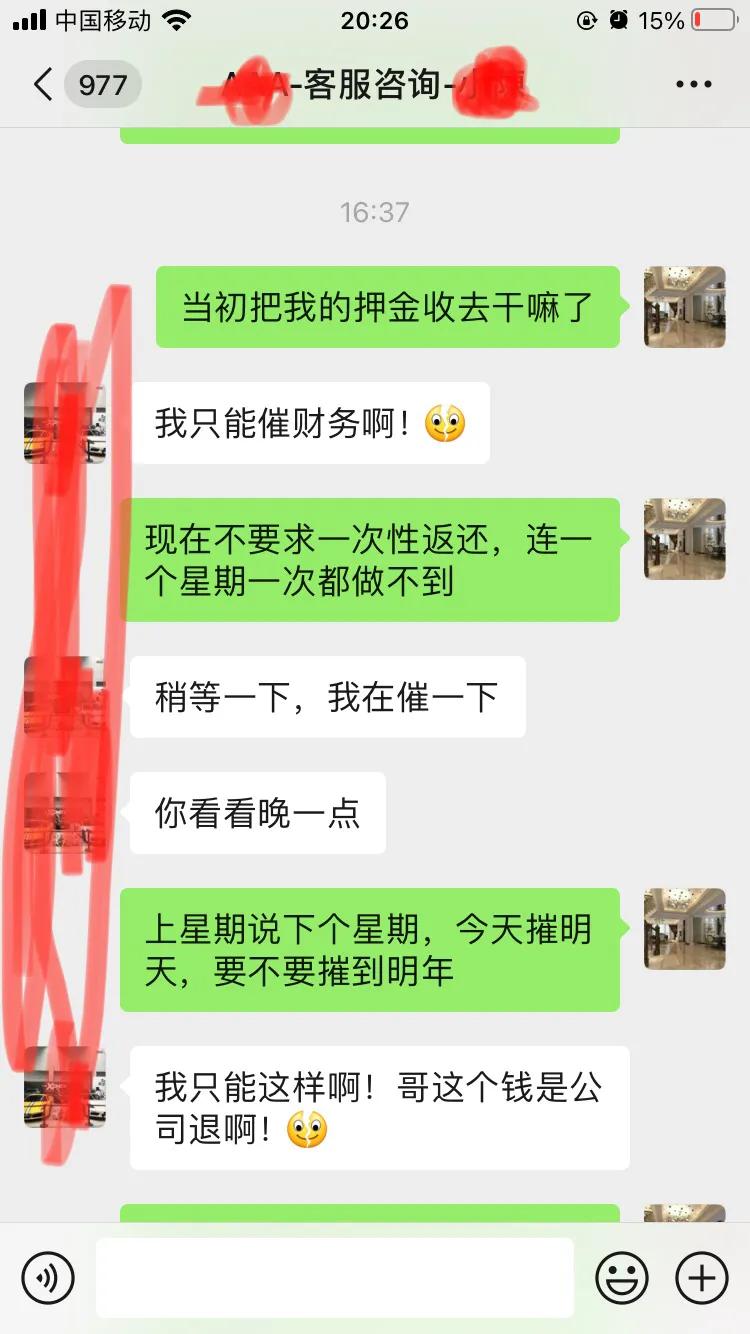Viewport: 750px width, 1334px height.
Task: Open contact avatar beside 你看看晚一点
Action: [65, 812]
